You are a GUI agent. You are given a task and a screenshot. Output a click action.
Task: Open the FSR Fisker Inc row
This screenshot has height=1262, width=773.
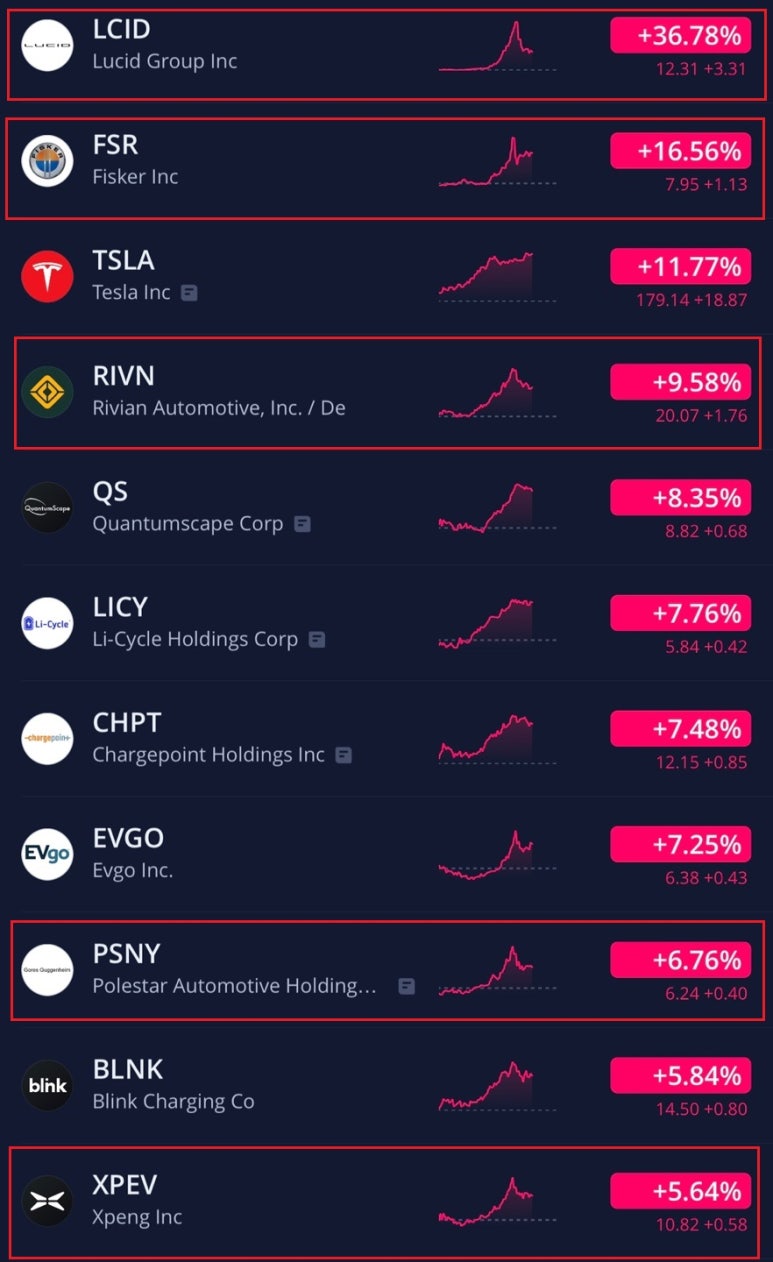[x=386, y=168]
